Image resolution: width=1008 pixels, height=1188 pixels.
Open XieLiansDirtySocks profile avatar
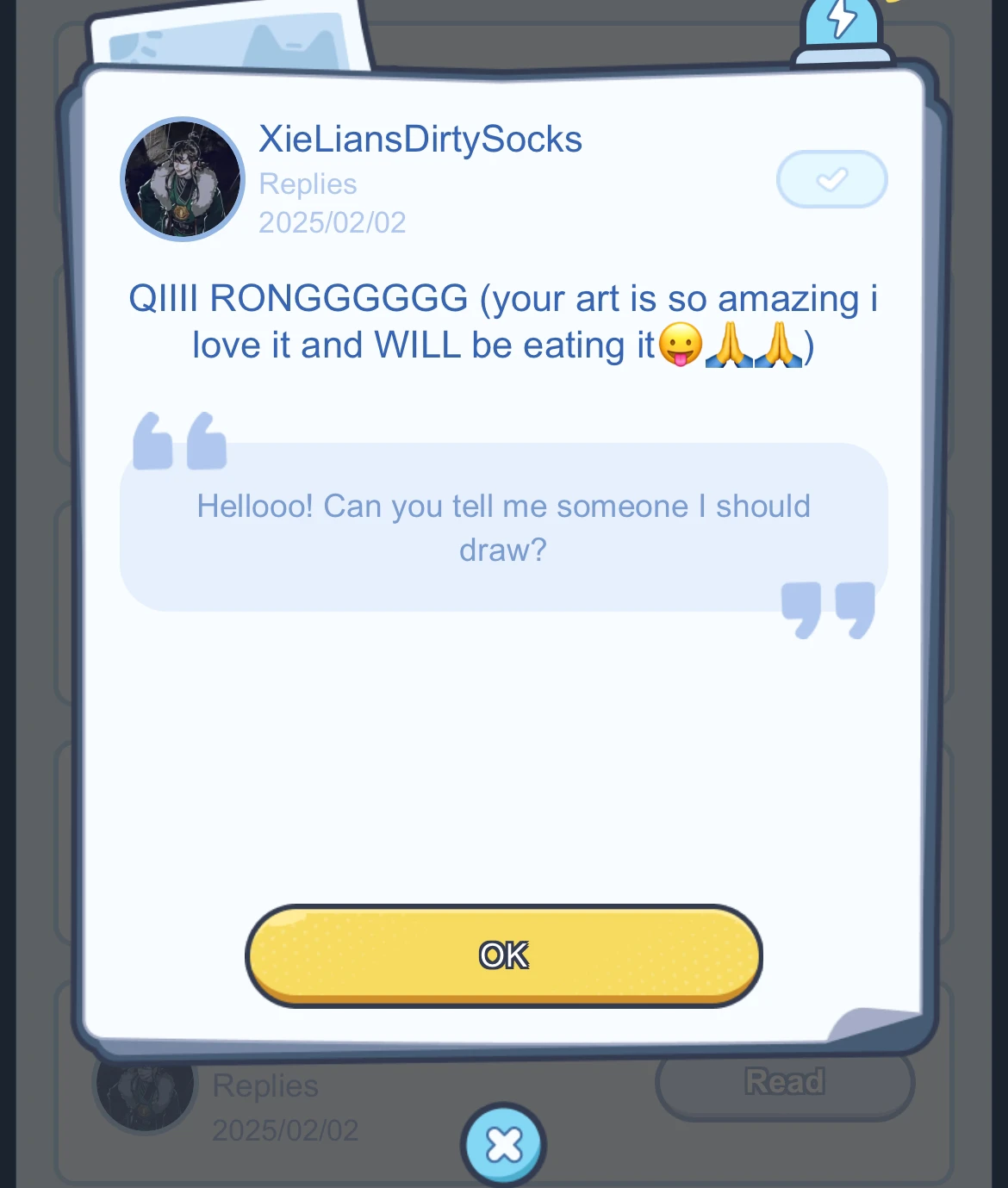click(x=183, y=179)
